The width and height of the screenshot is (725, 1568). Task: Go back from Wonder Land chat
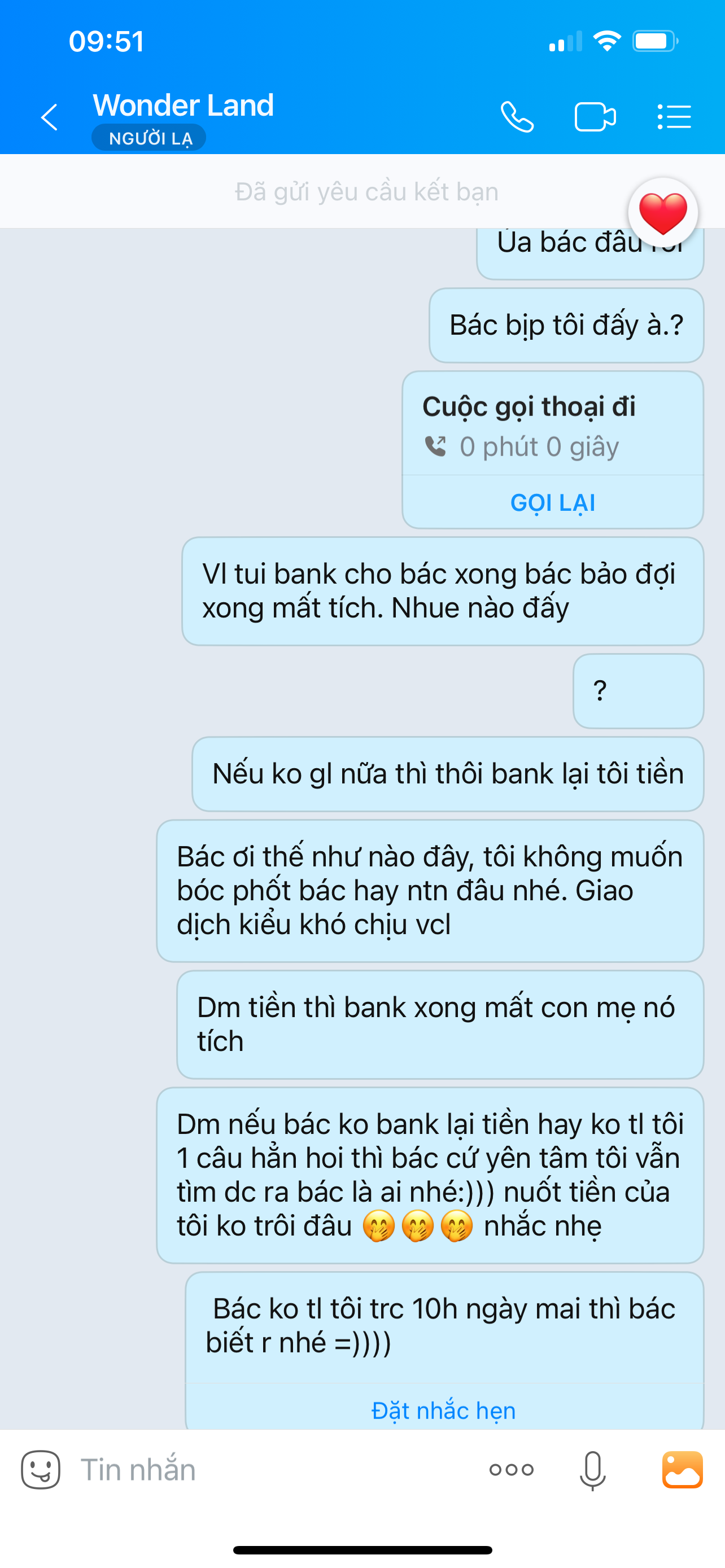[x=49, y=117]
